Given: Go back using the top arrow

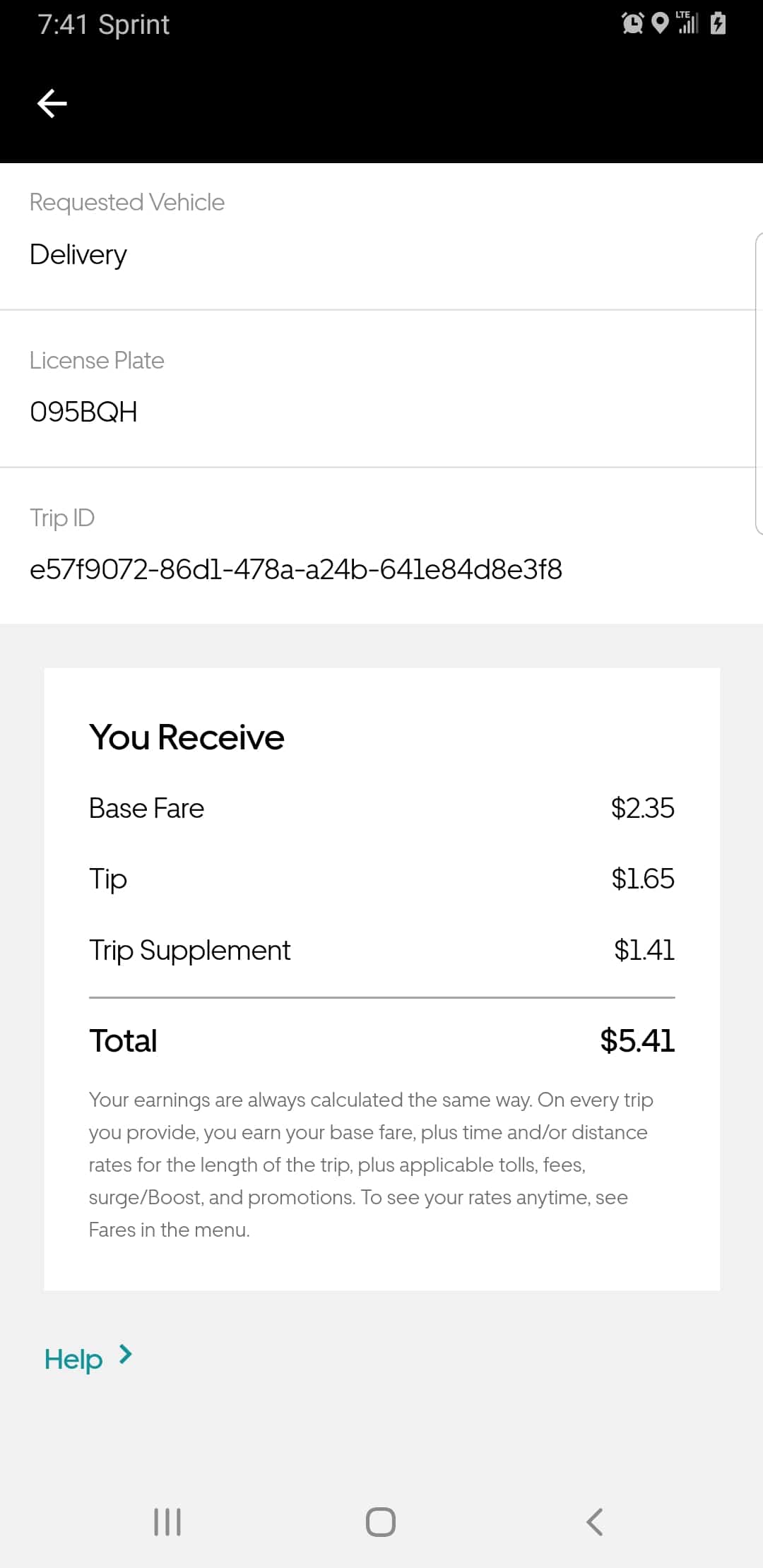Looking at the screenshot, I should tap(52, 104).
